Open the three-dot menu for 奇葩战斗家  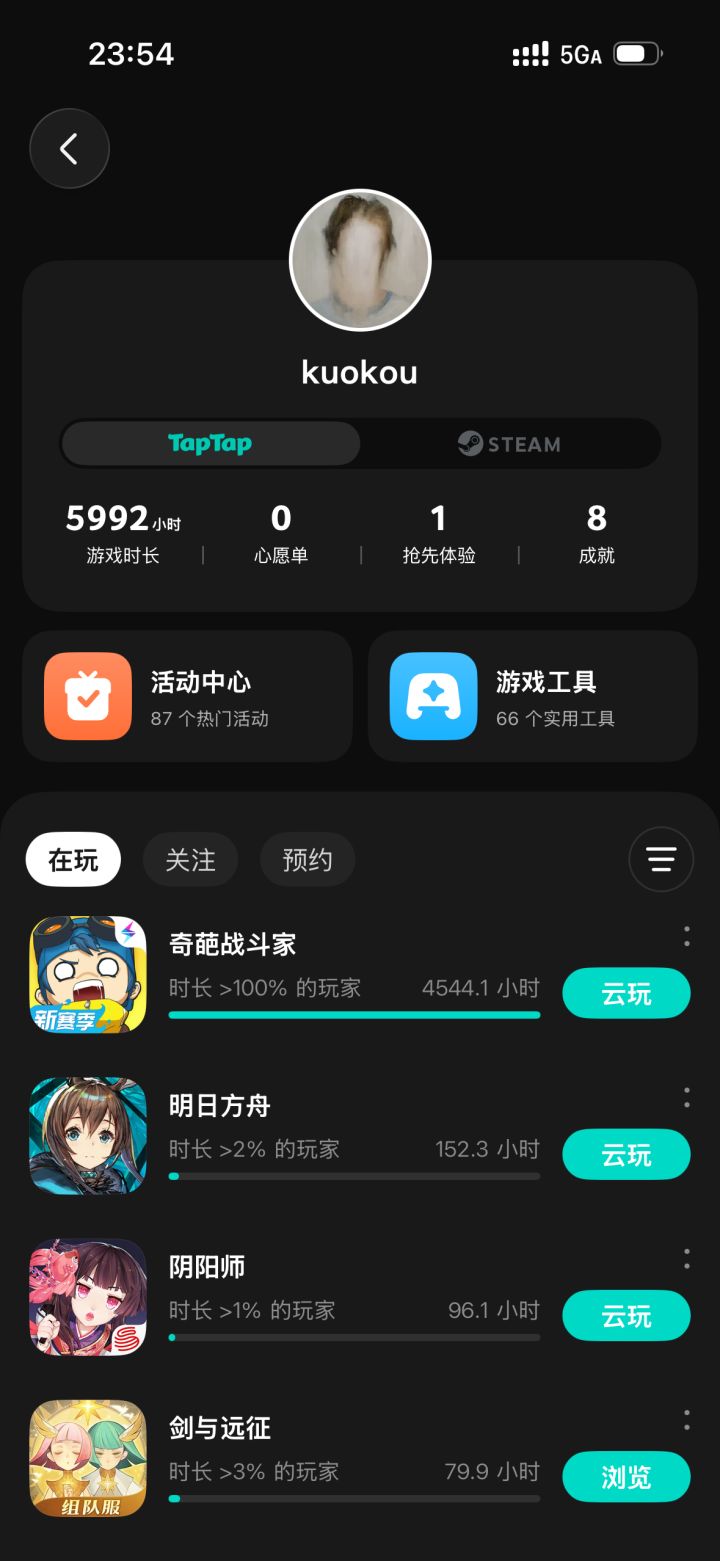[686, 935]
